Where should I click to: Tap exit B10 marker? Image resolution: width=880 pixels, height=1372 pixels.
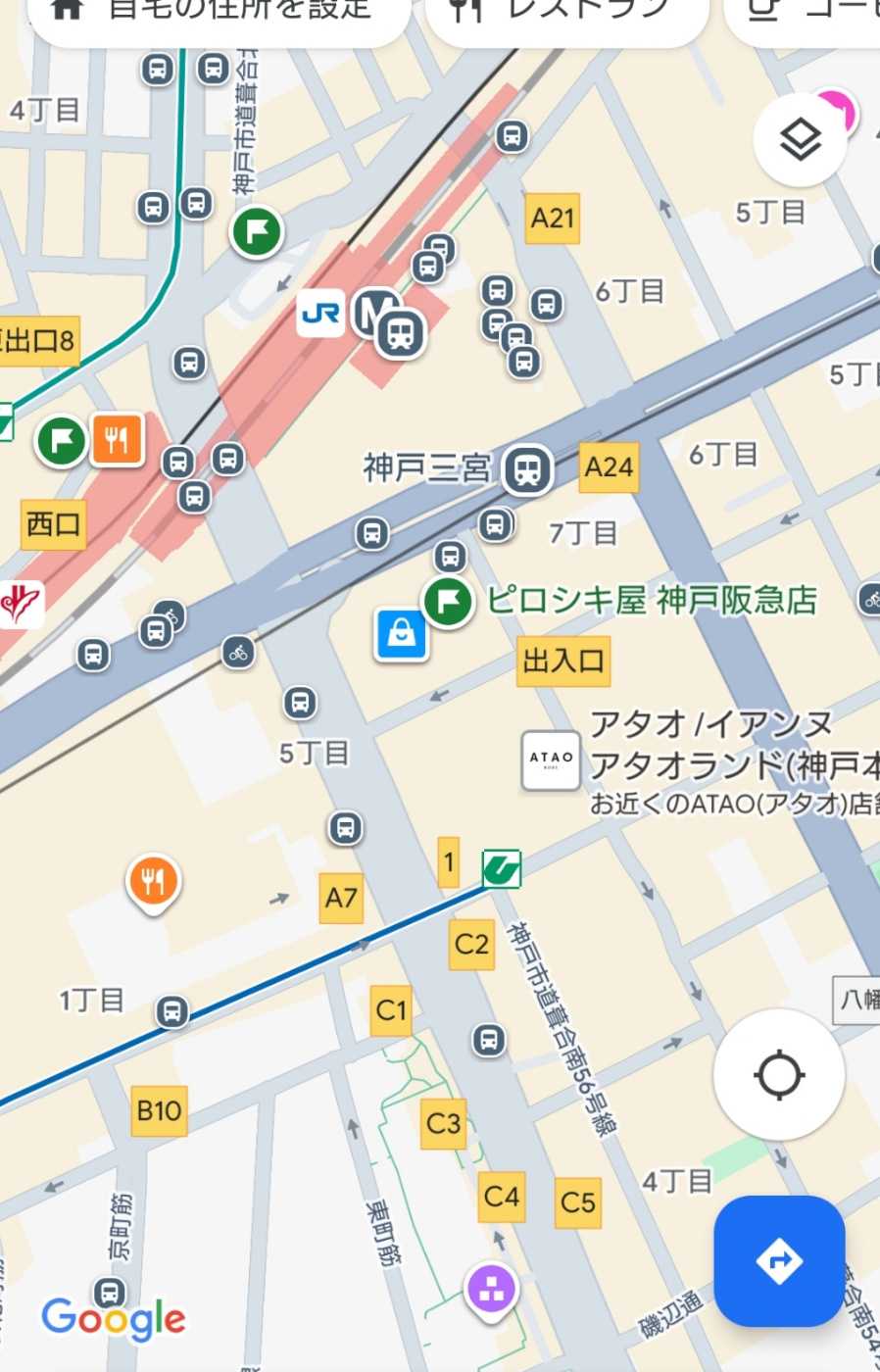pyautogui.click(x=159, y=1110)
